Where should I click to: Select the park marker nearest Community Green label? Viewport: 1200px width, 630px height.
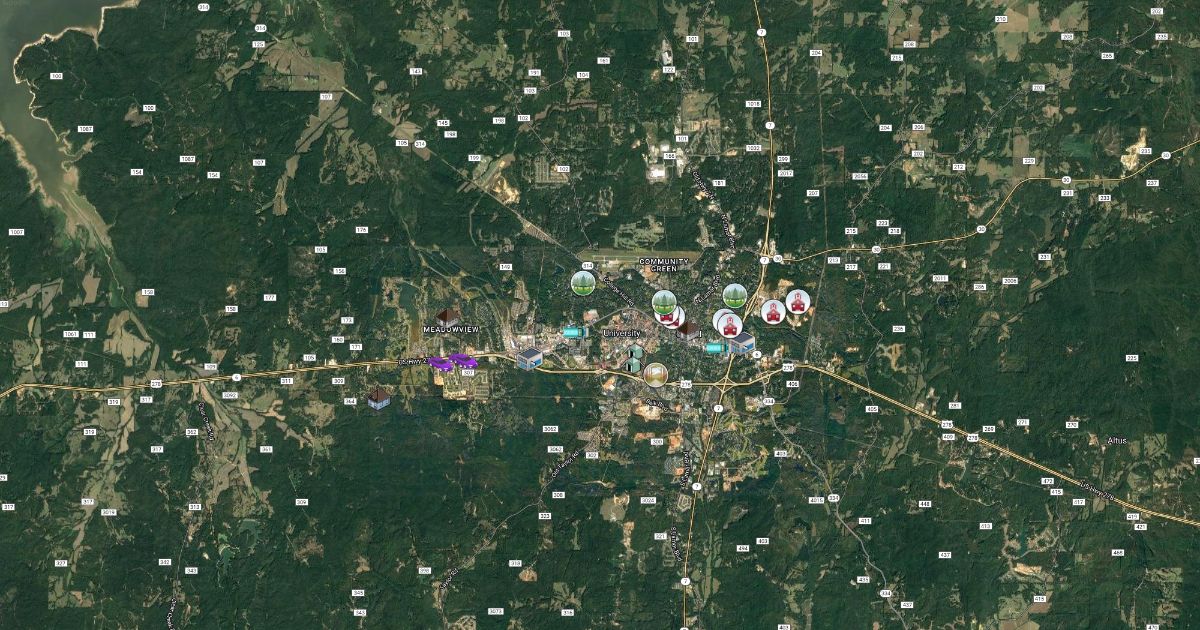(x=665, y=301)
